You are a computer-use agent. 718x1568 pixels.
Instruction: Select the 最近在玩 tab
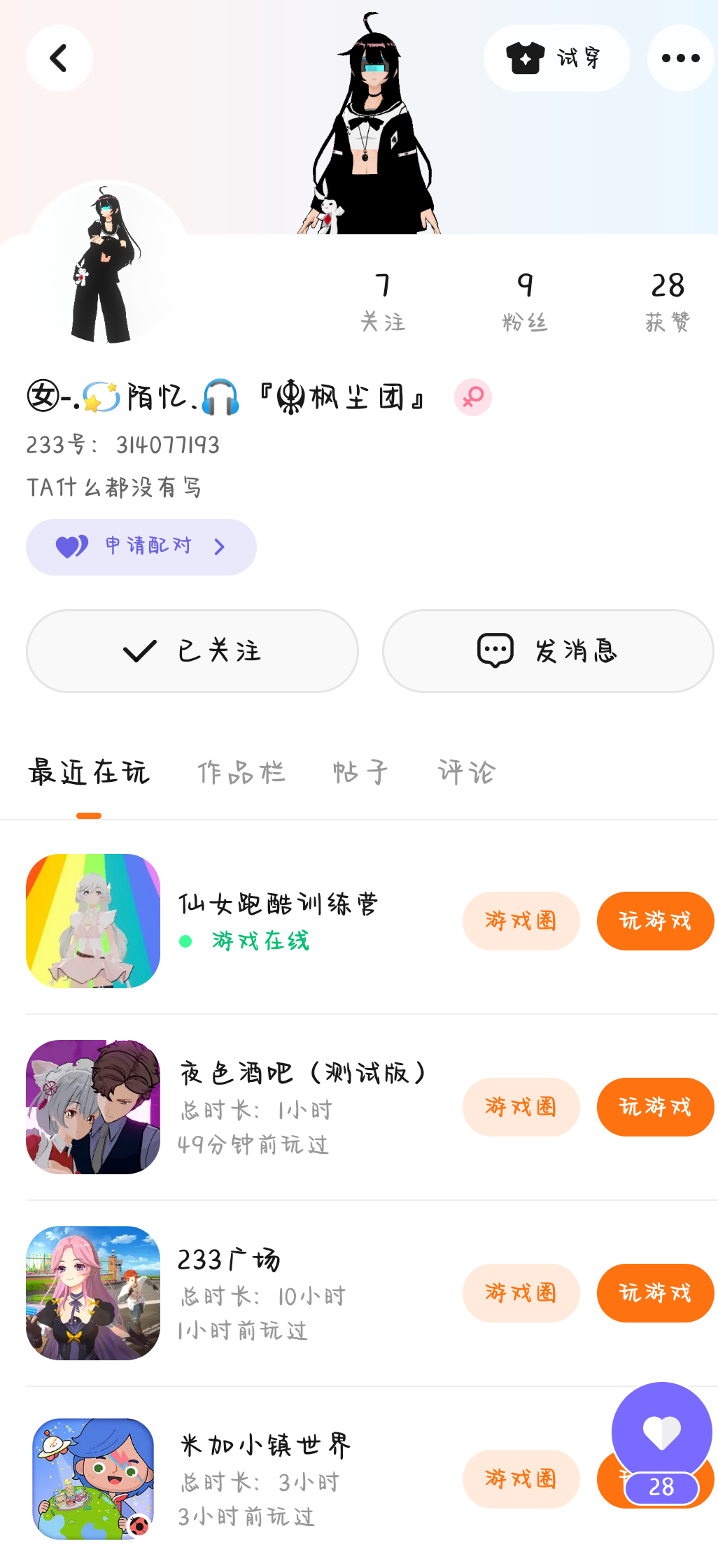click(x=89, y=773)
